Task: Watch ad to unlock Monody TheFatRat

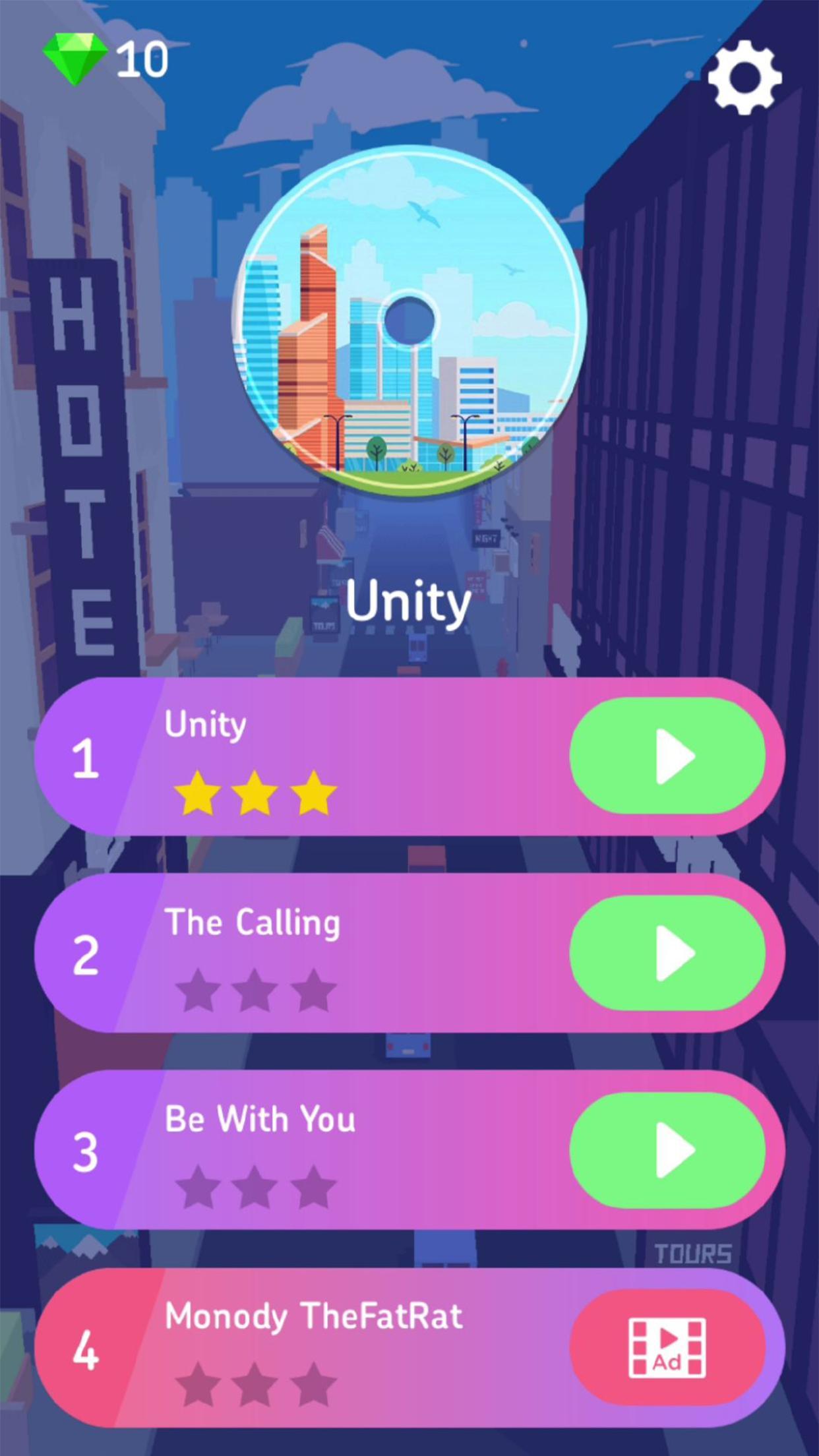Action: click(x=667, y=1348)
